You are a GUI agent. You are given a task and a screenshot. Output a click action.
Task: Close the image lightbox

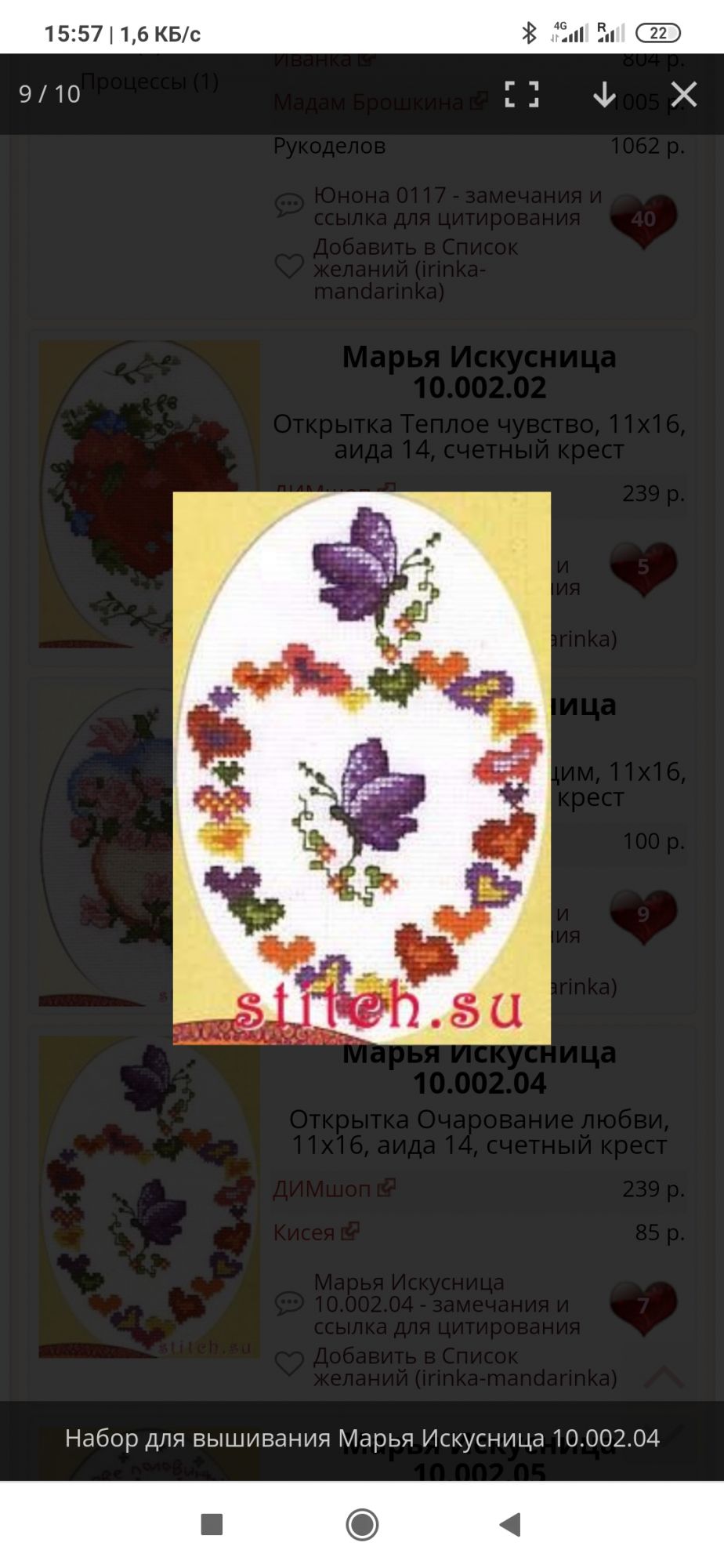(683, 94)
